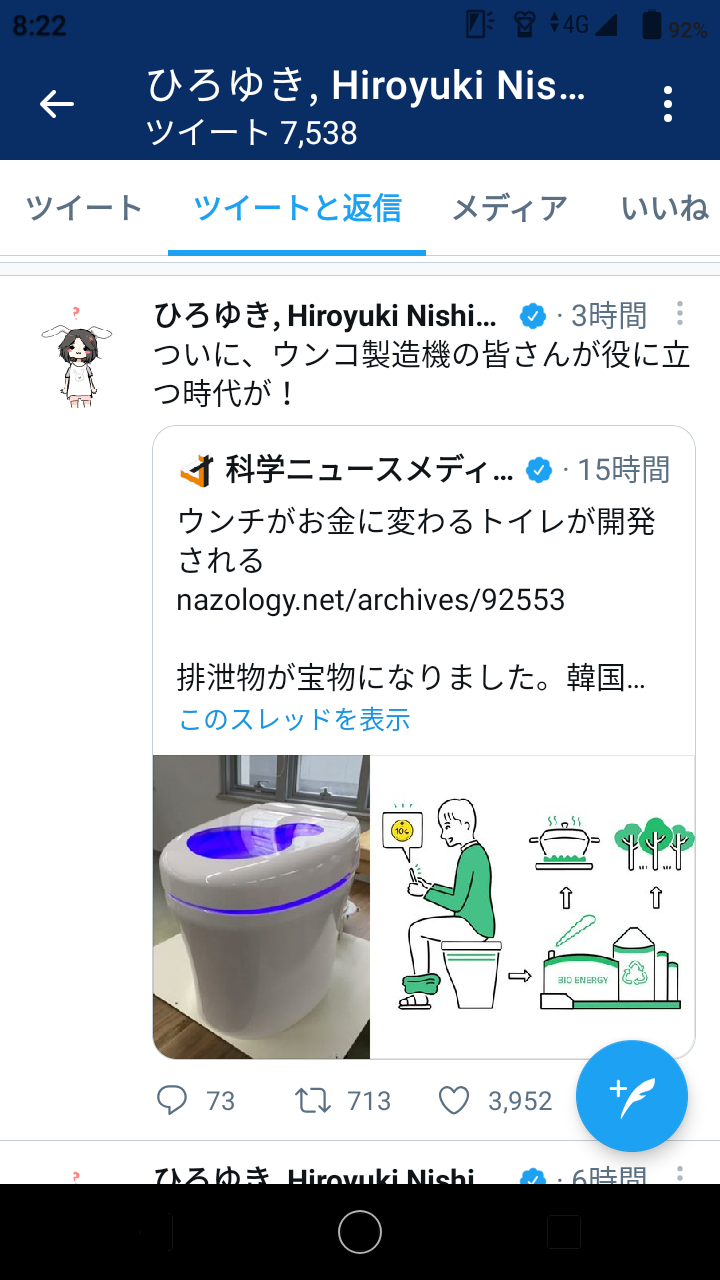The height and width of the screenshot is (1280, 720).
Task: Compose a new tweet with floating button
Action: point(632,1096)
